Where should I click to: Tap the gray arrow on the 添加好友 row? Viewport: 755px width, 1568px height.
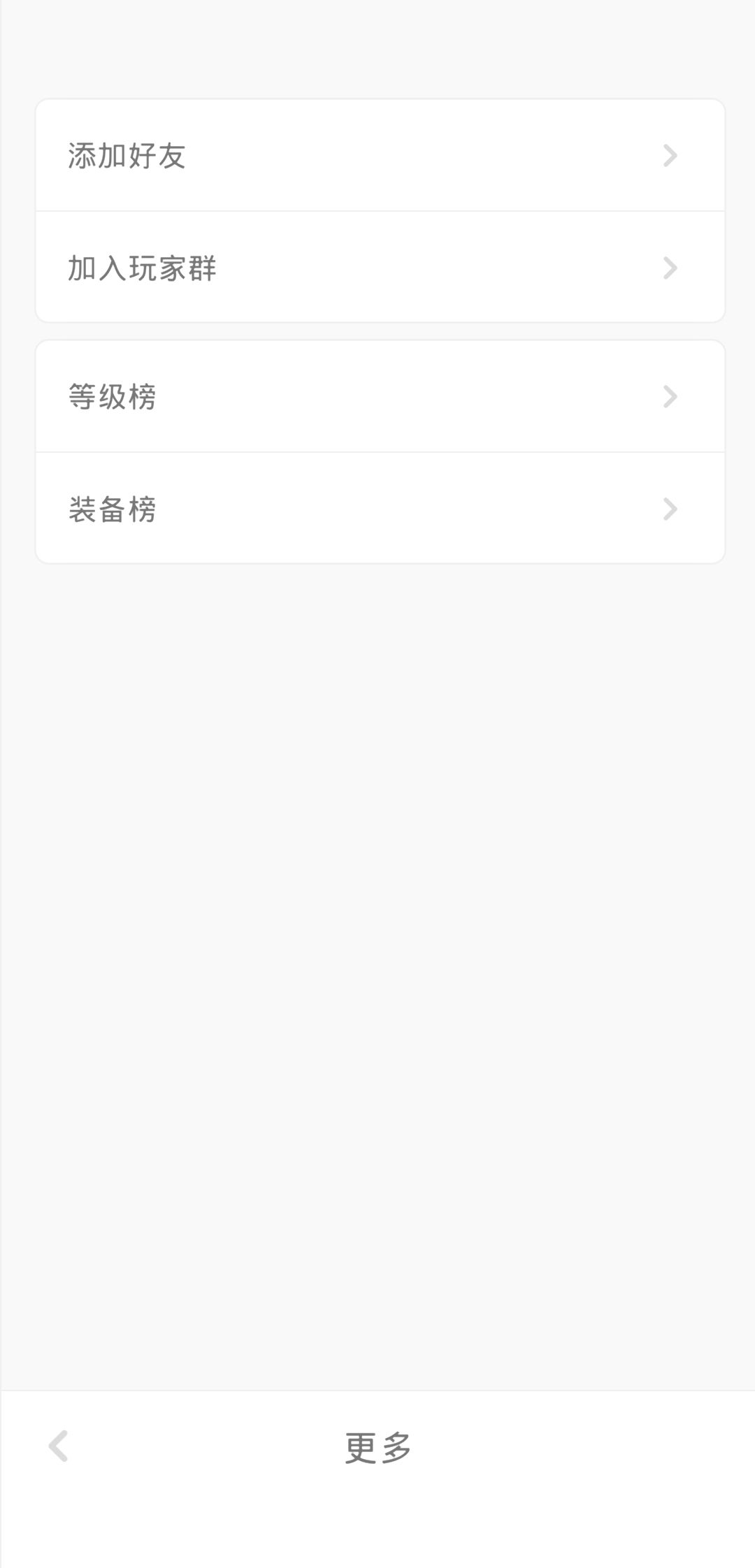coord(670,155)
